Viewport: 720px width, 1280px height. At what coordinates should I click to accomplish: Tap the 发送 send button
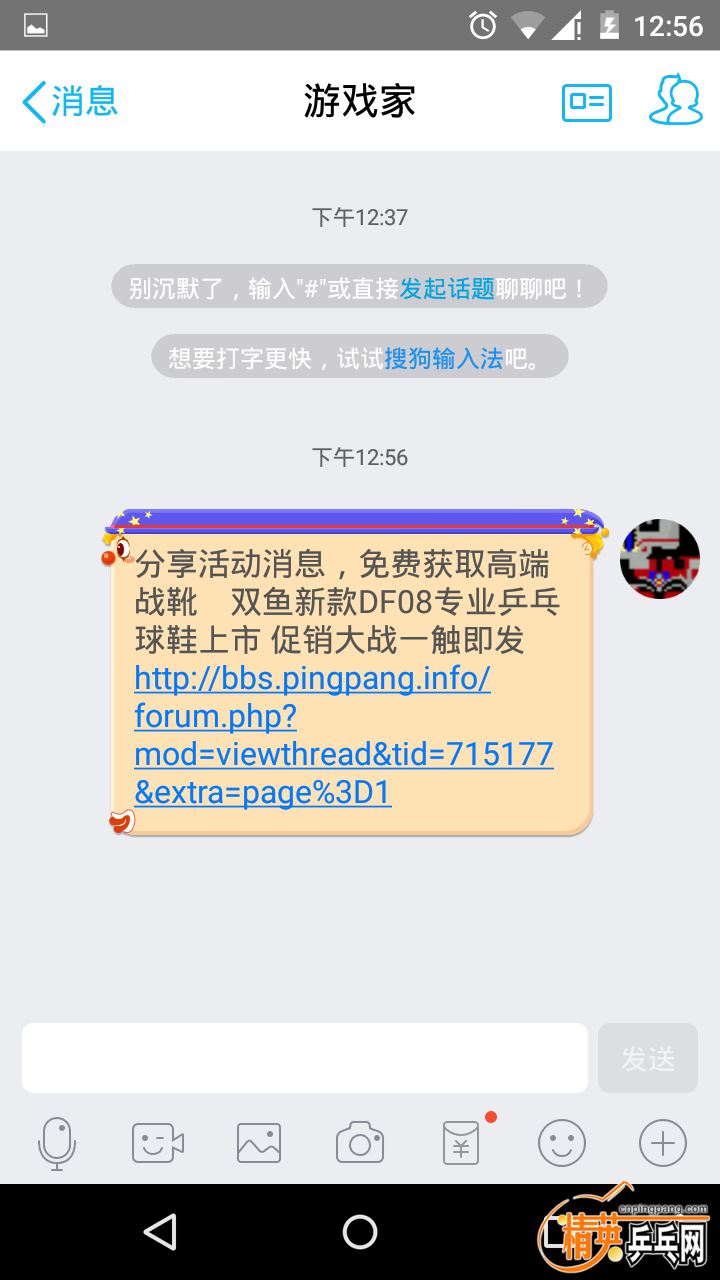coord(647,1058)
